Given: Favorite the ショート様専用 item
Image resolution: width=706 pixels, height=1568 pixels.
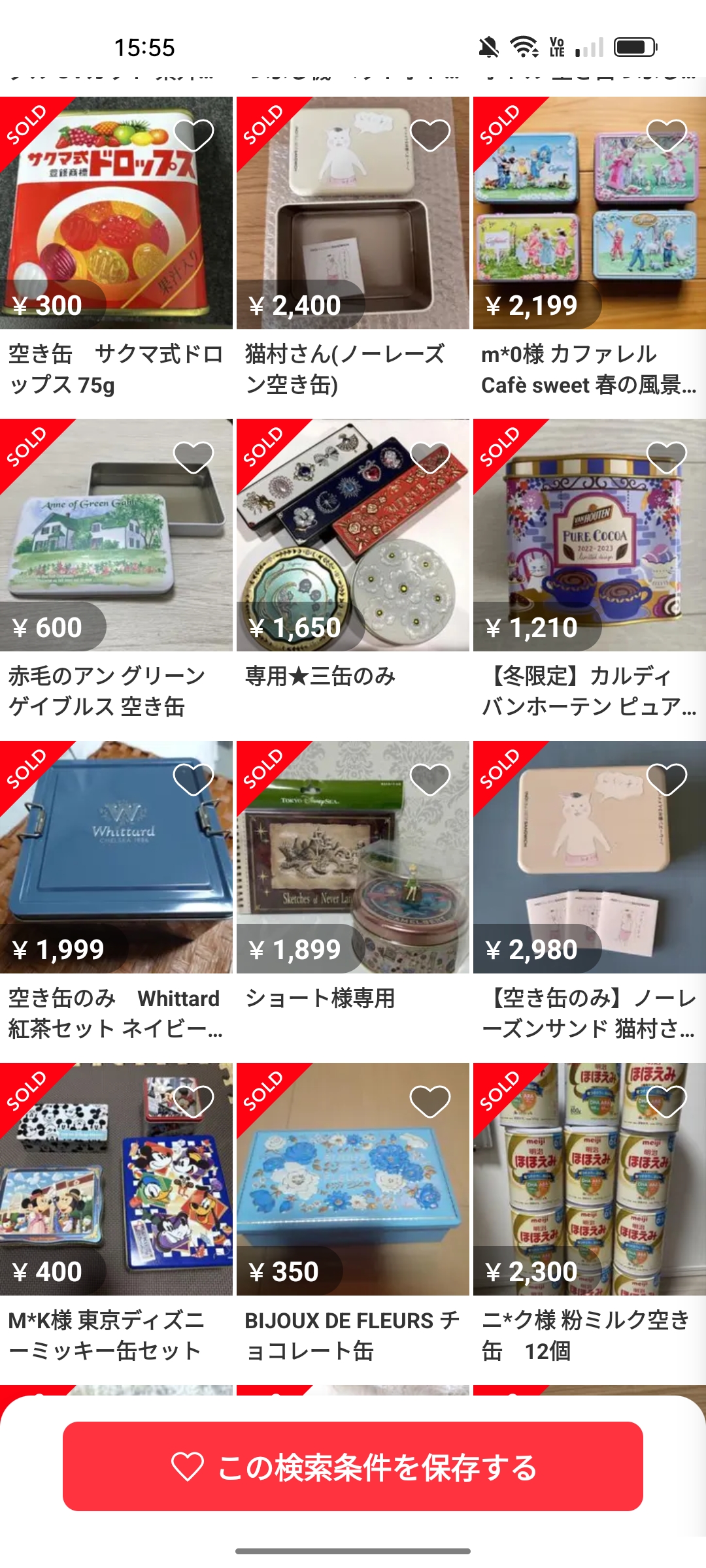Looking at the screenshot, I should point(429,779).
